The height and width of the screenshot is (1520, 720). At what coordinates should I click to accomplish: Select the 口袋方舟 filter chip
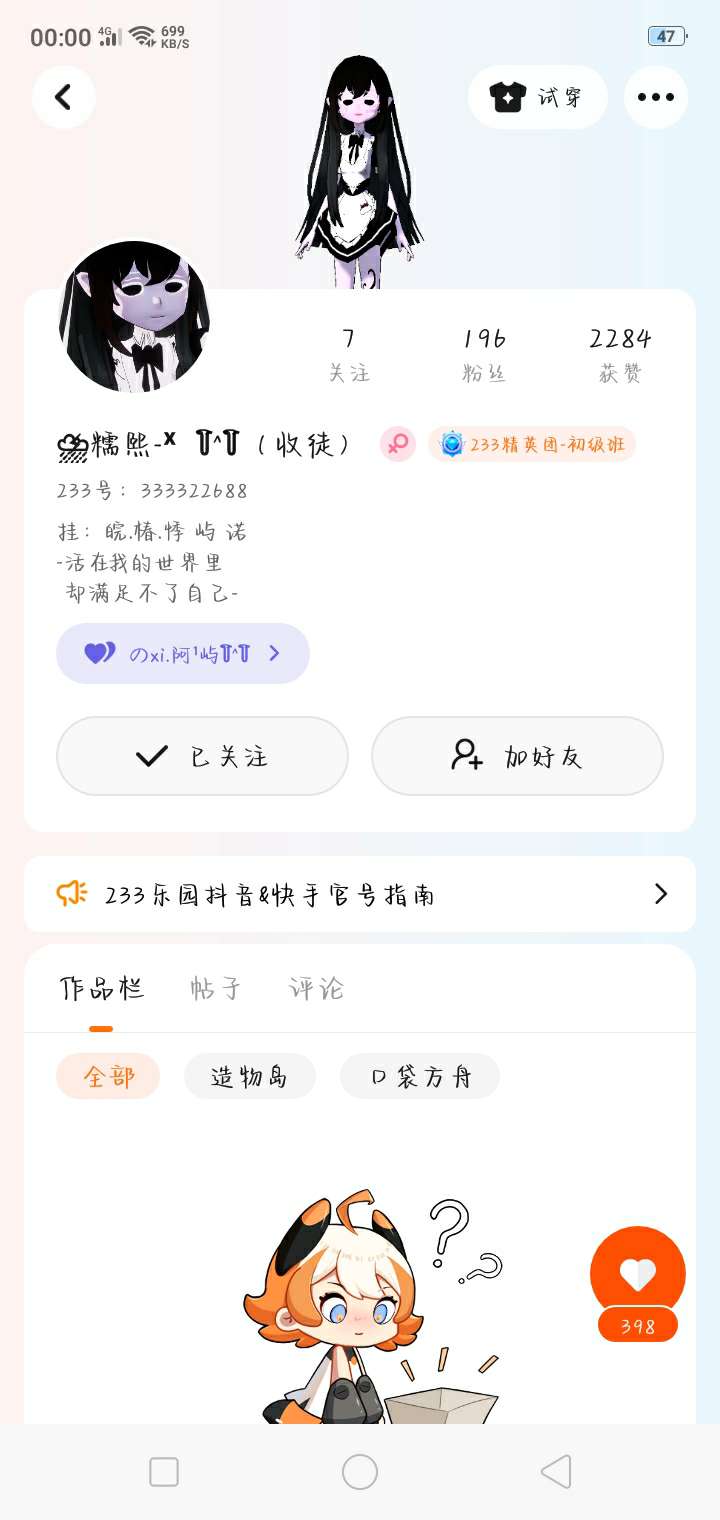pyautogui.click(x=420, y=1076)
